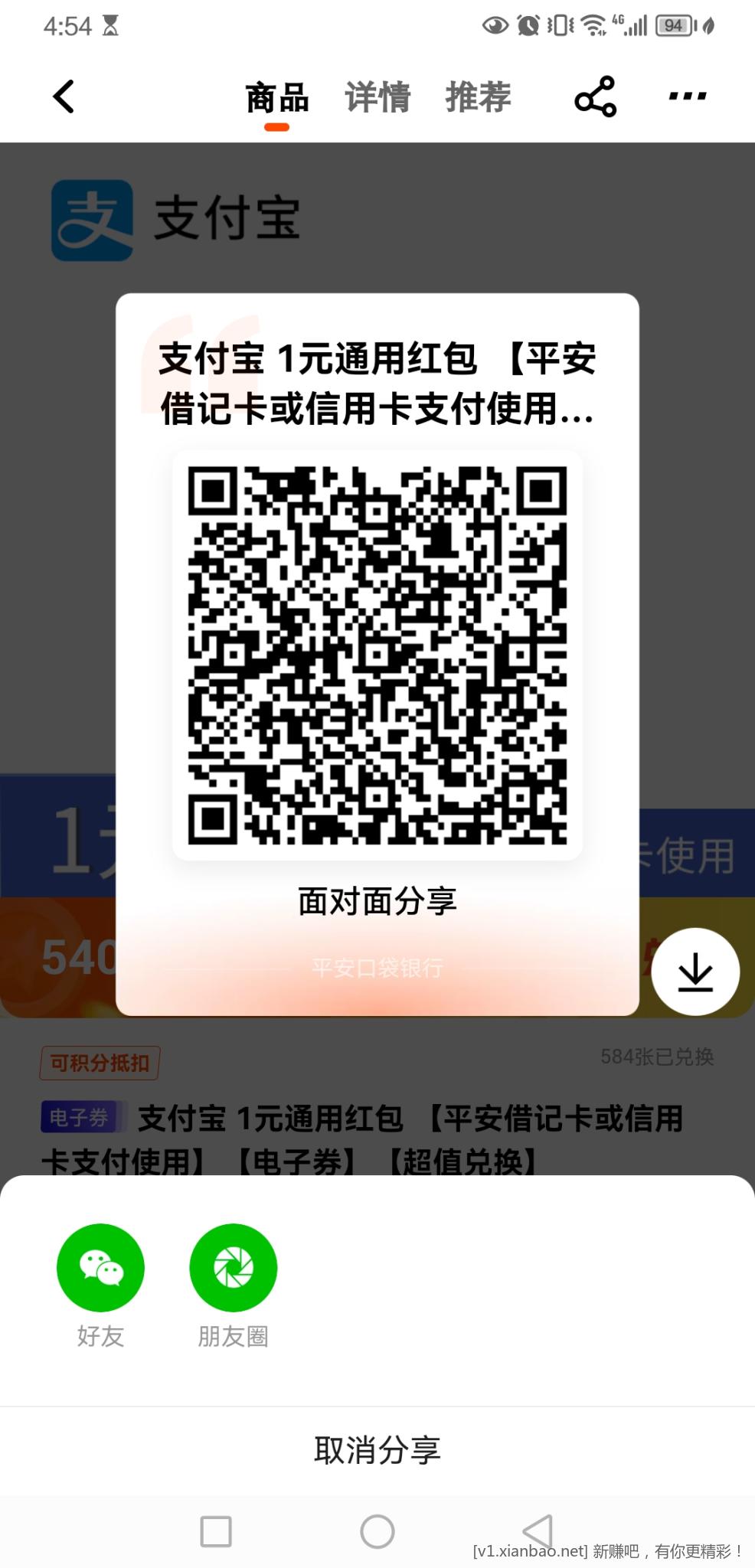Switch to the 商品 tab
The width and height of the screenshot is (755, 1568).
pos(277,99)
